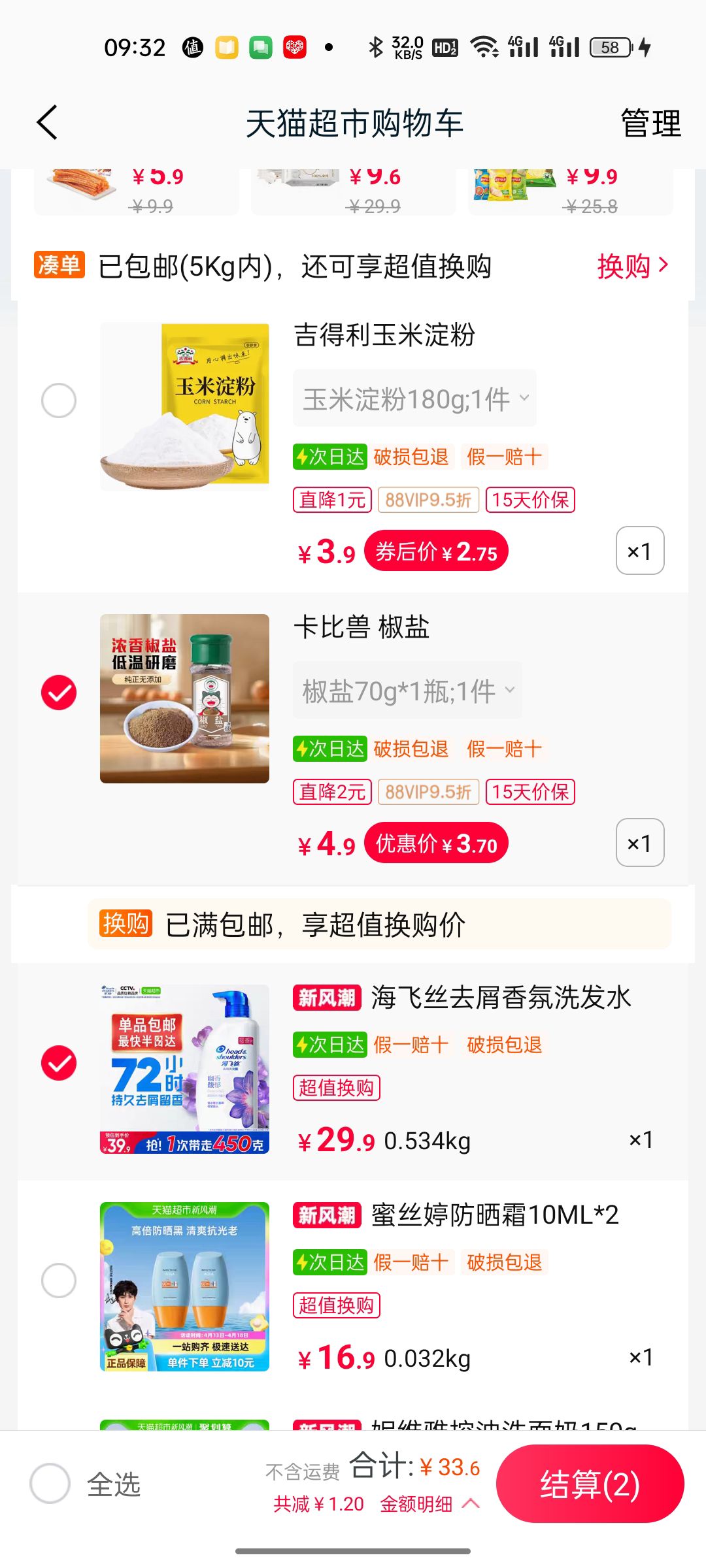Change quantity for 吉得利玉米淀粉
This screenshot has width=706, height=1568.
point(639,551)
